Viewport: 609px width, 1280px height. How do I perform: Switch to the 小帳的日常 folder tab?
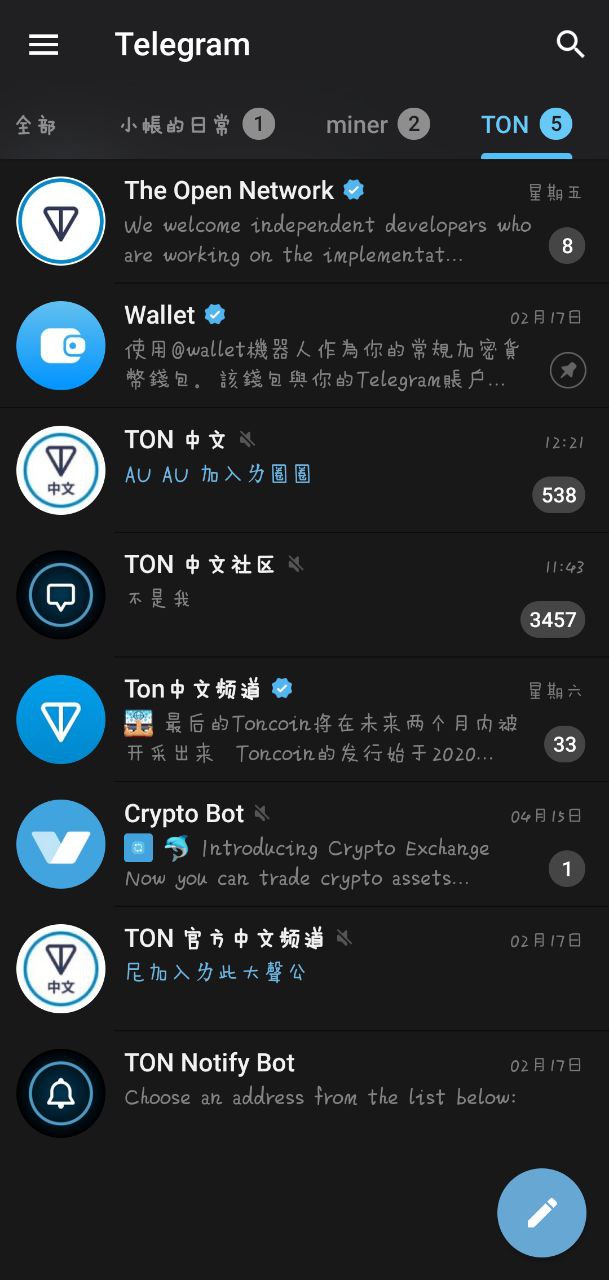click(x=196, y=125)
